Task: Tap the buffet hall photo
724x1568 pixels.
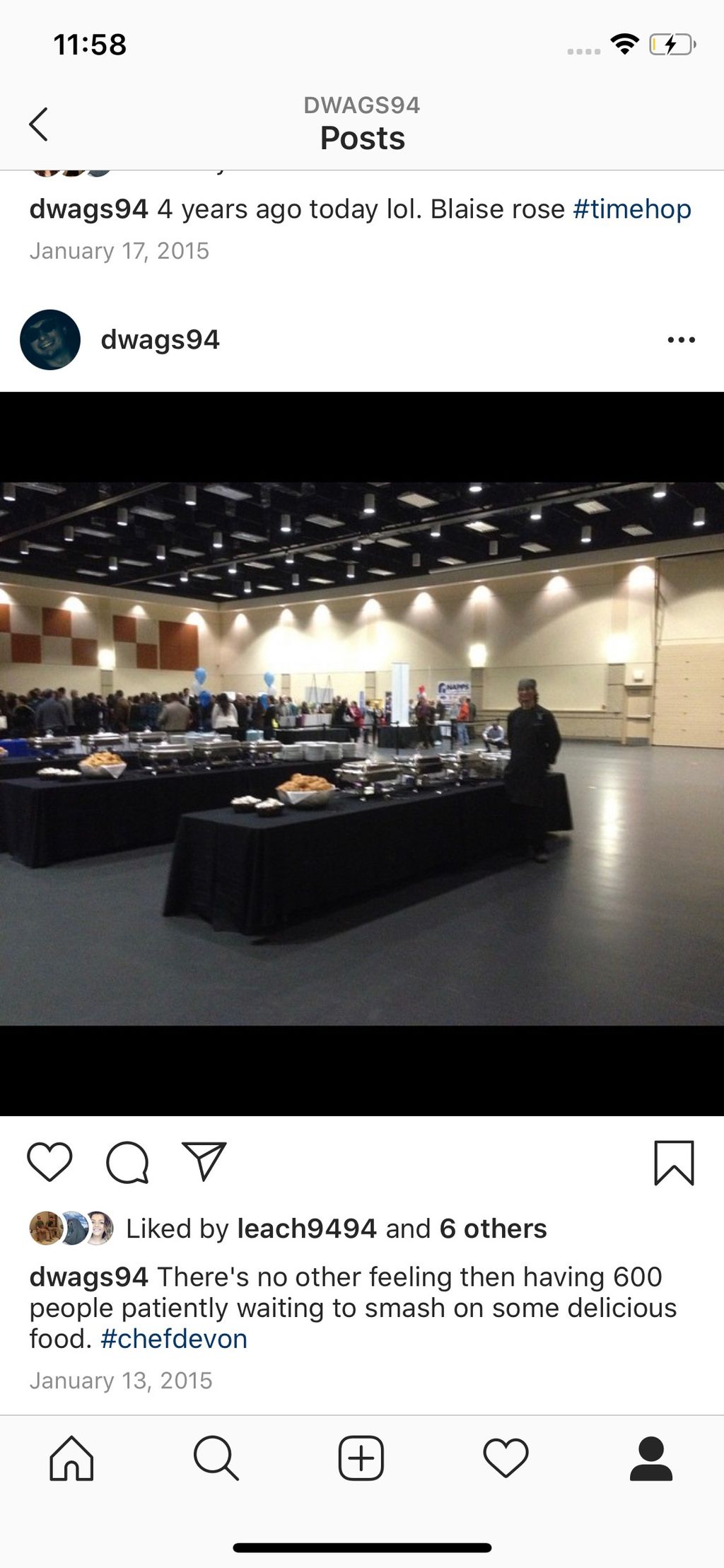Action: tap(362, 753)
